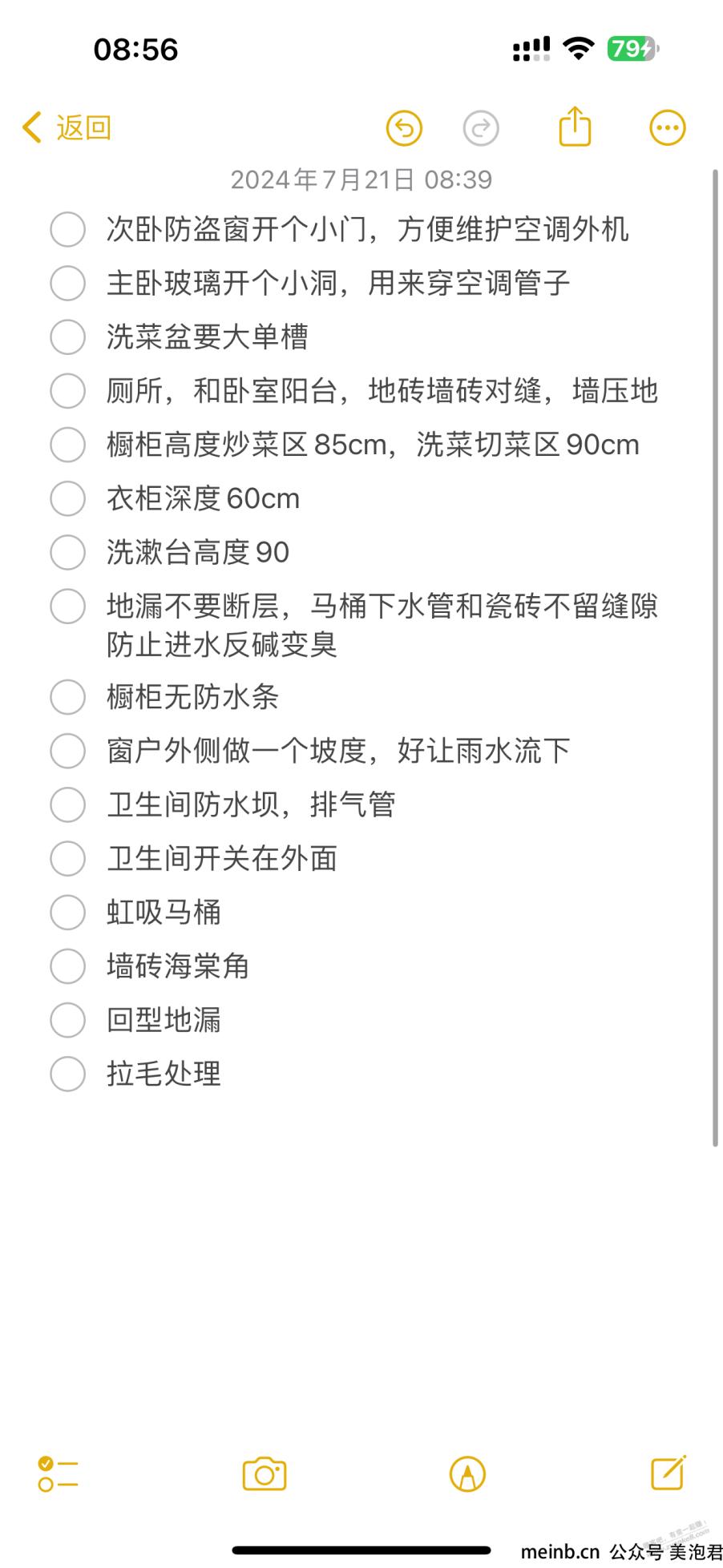Open the camera attachment tool

pos(265,1474)
